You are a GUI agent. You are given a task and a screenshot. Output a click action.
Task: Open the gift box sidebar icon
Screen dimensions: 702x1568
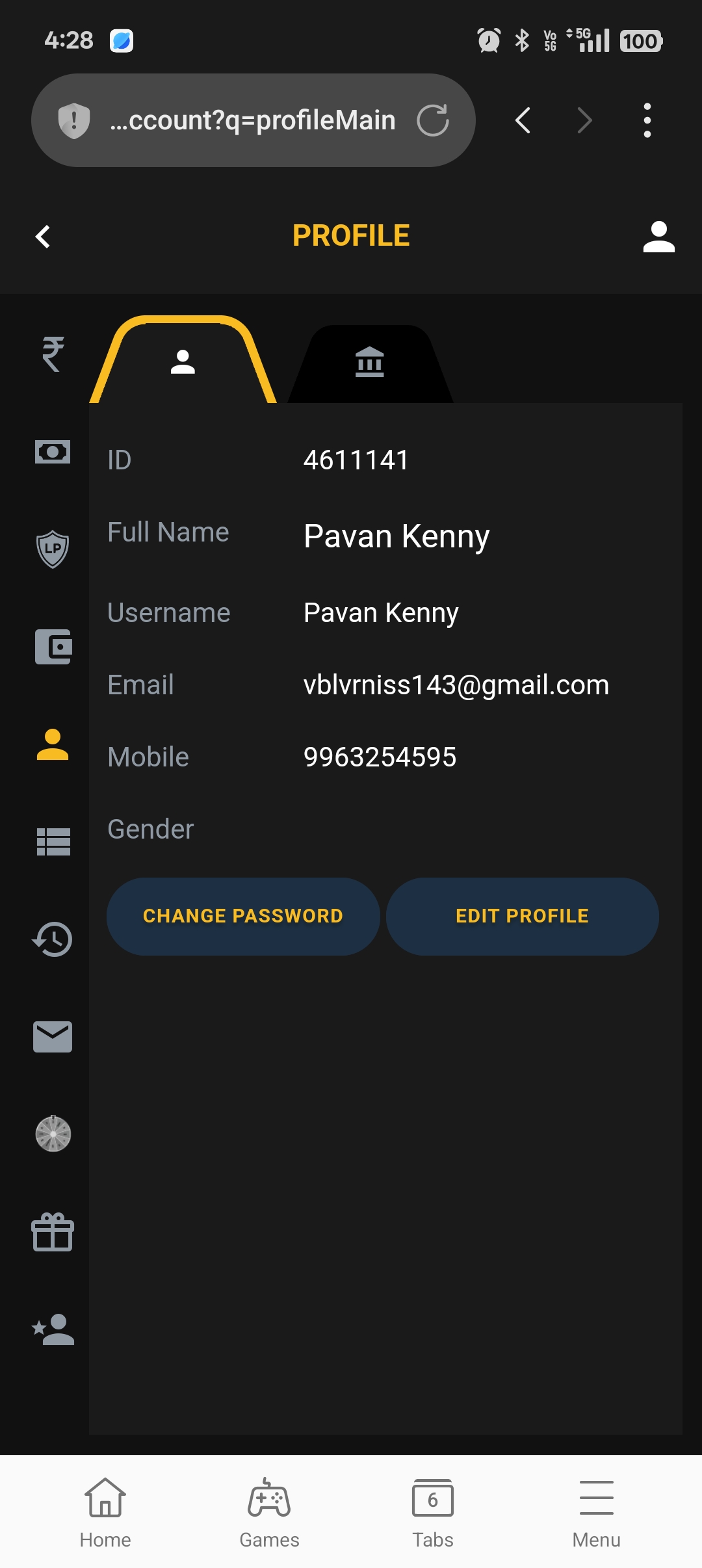coord(53,1232)
